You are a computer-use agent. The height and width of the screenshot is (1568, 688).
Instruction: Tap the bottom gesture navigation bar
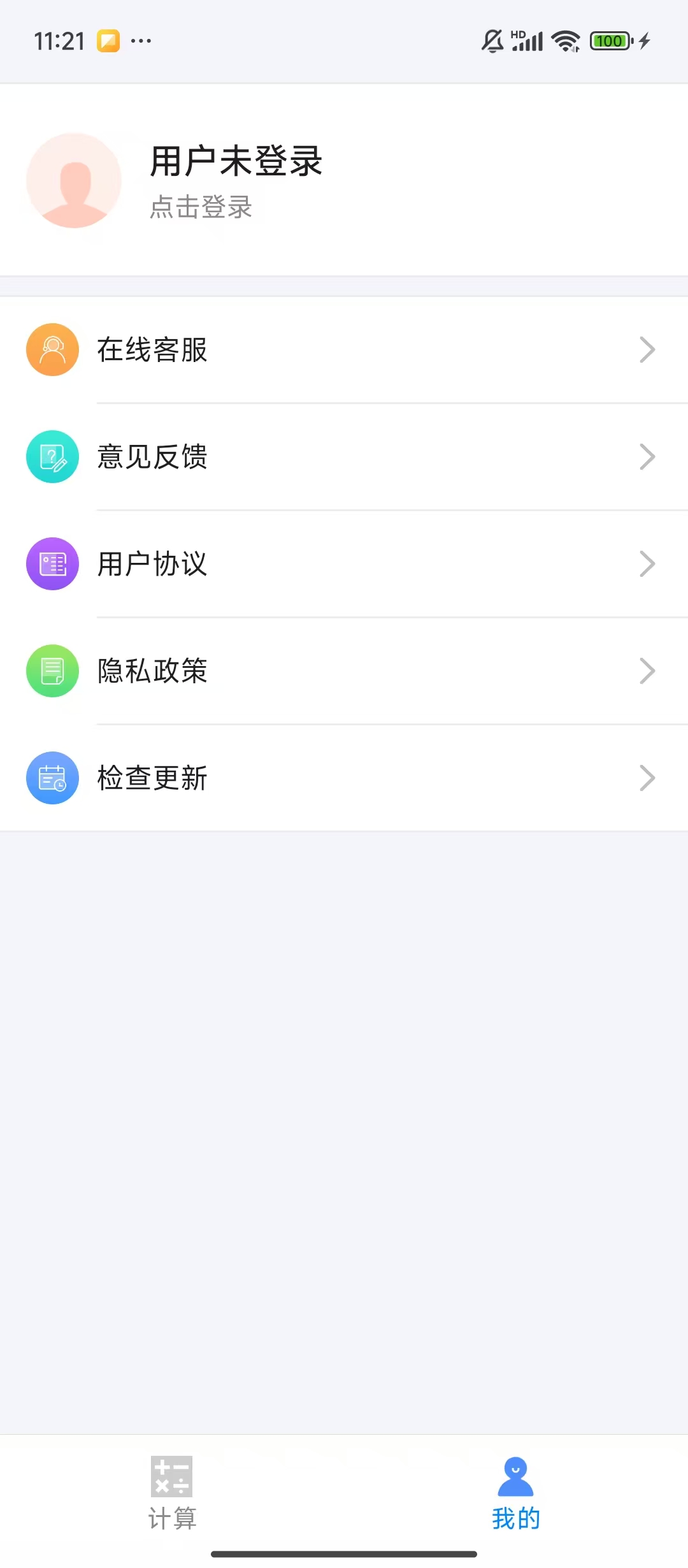[x=344, y=1551]
